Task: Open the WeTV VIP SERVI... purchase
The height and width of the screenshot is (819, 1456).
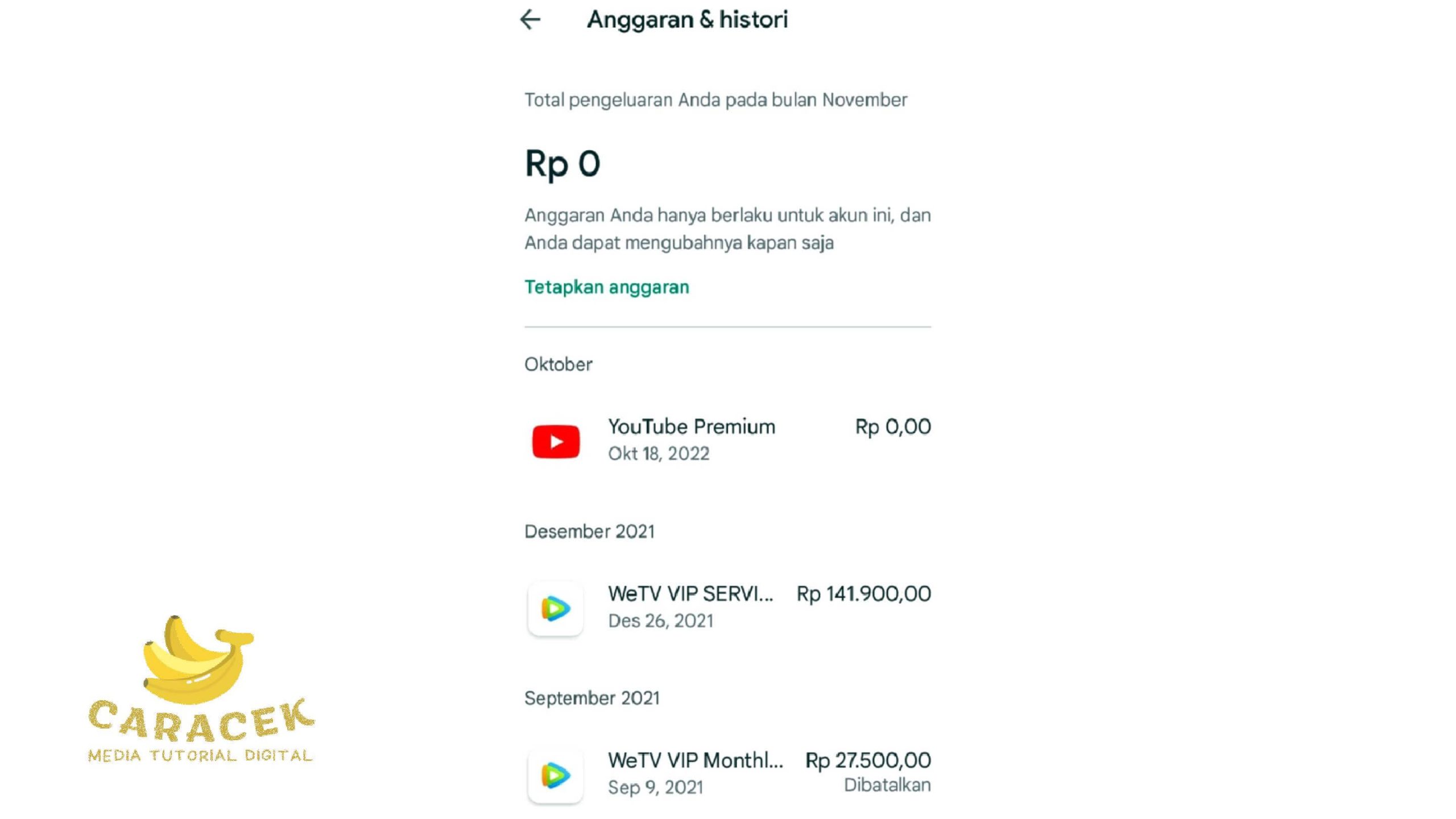Action: (x=727, y=607)
